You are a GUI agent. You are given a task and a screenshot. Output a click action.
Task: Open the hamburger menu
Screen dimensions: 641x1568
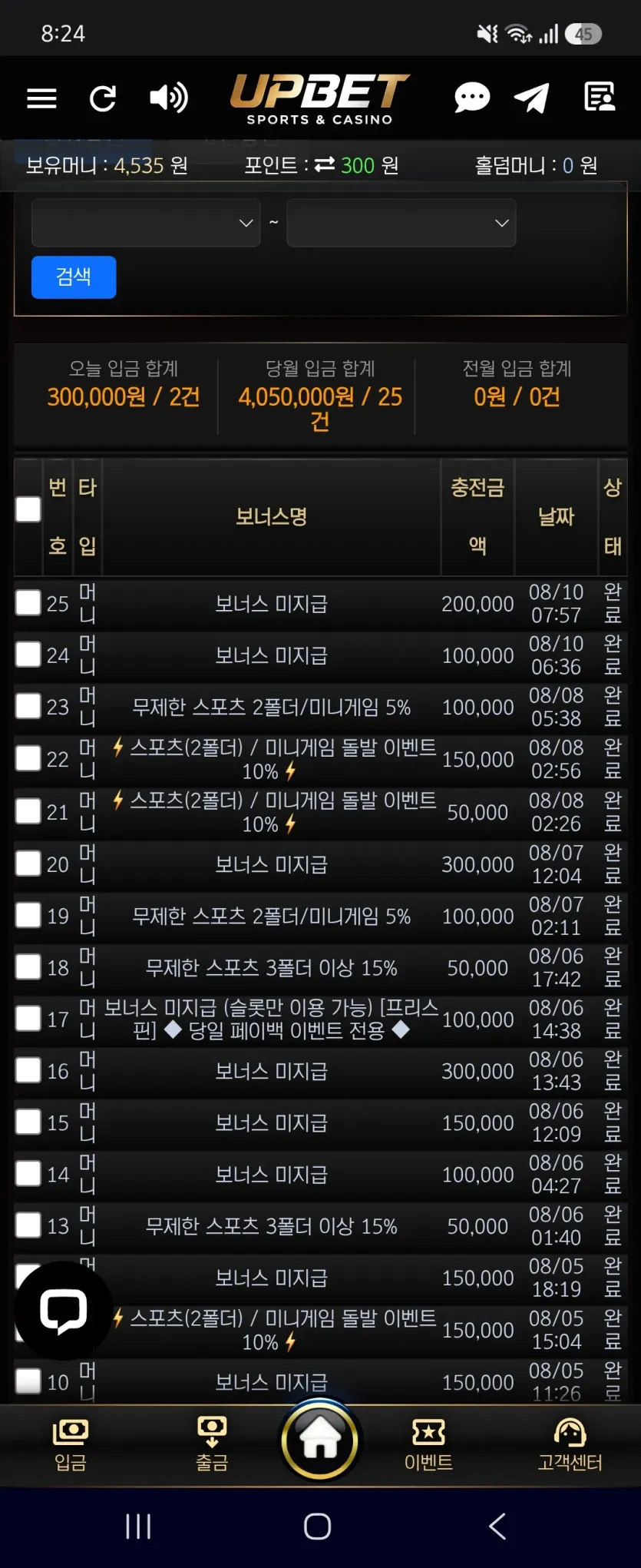[41, 98]
